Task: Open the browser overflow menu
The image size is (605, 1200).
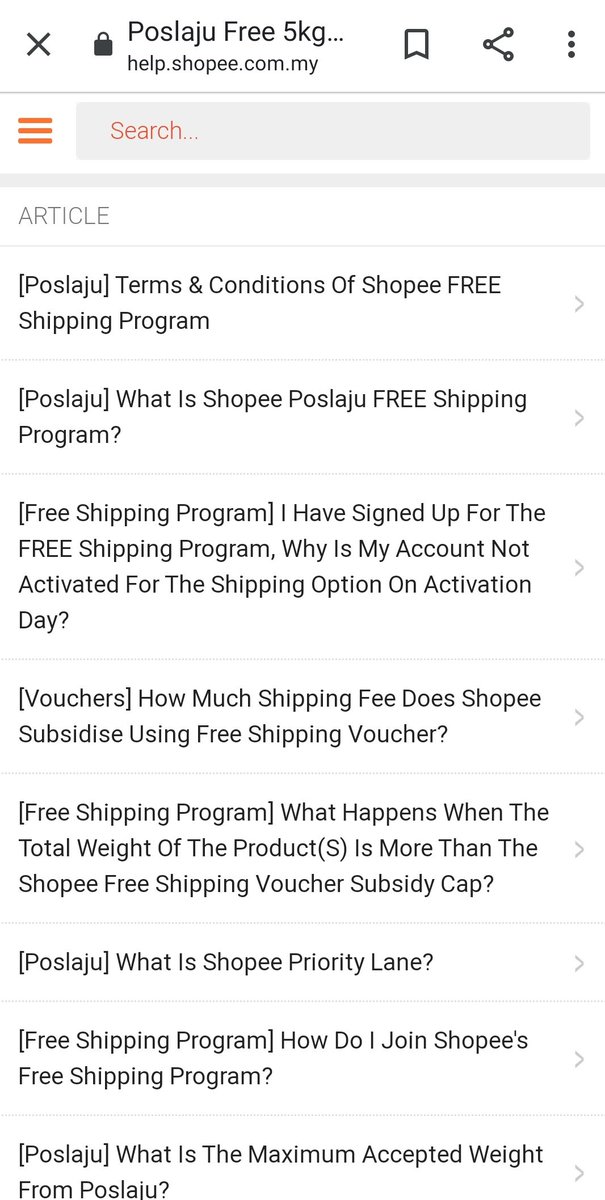Action: pyautogui.click(x=571, y=45)
